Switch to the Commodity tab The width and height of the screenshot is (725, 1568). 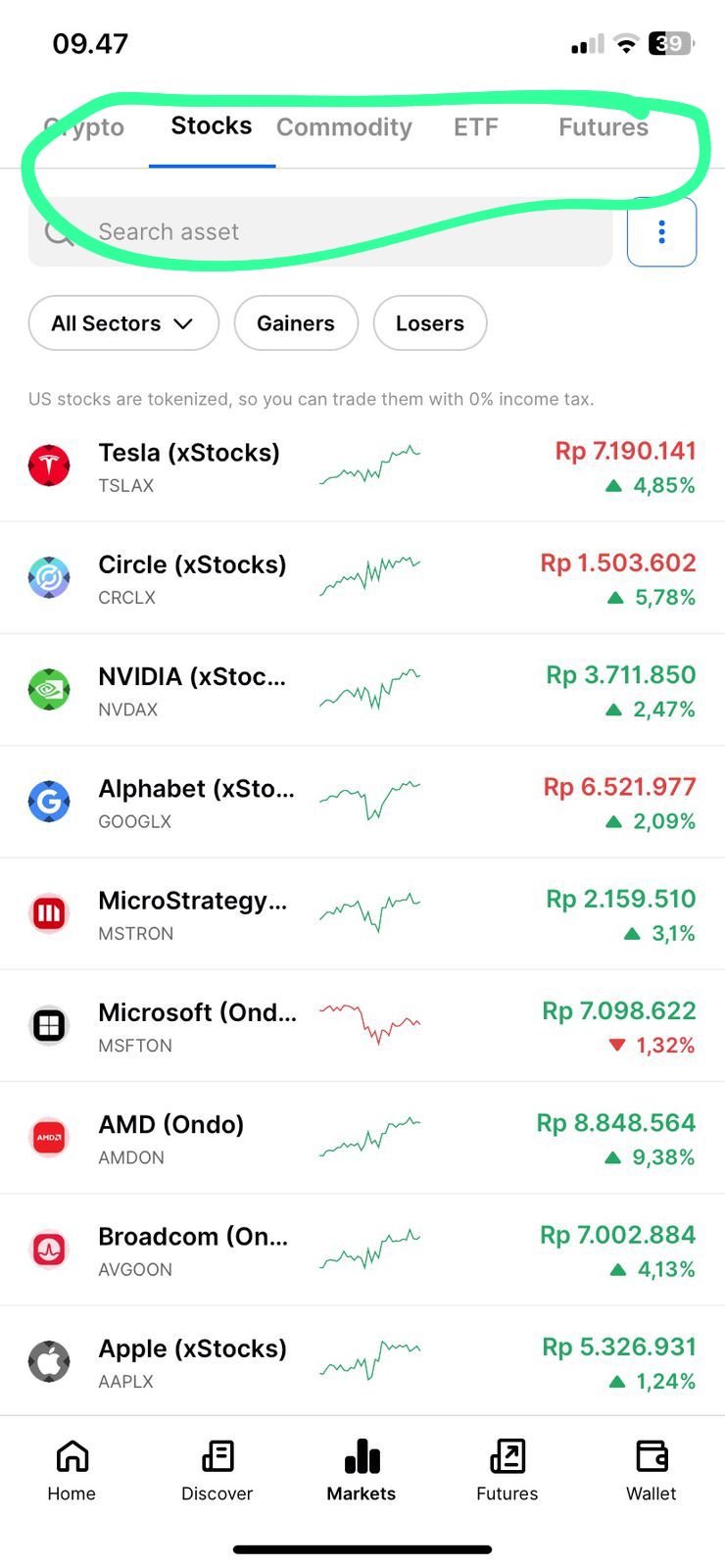point(344,127)
